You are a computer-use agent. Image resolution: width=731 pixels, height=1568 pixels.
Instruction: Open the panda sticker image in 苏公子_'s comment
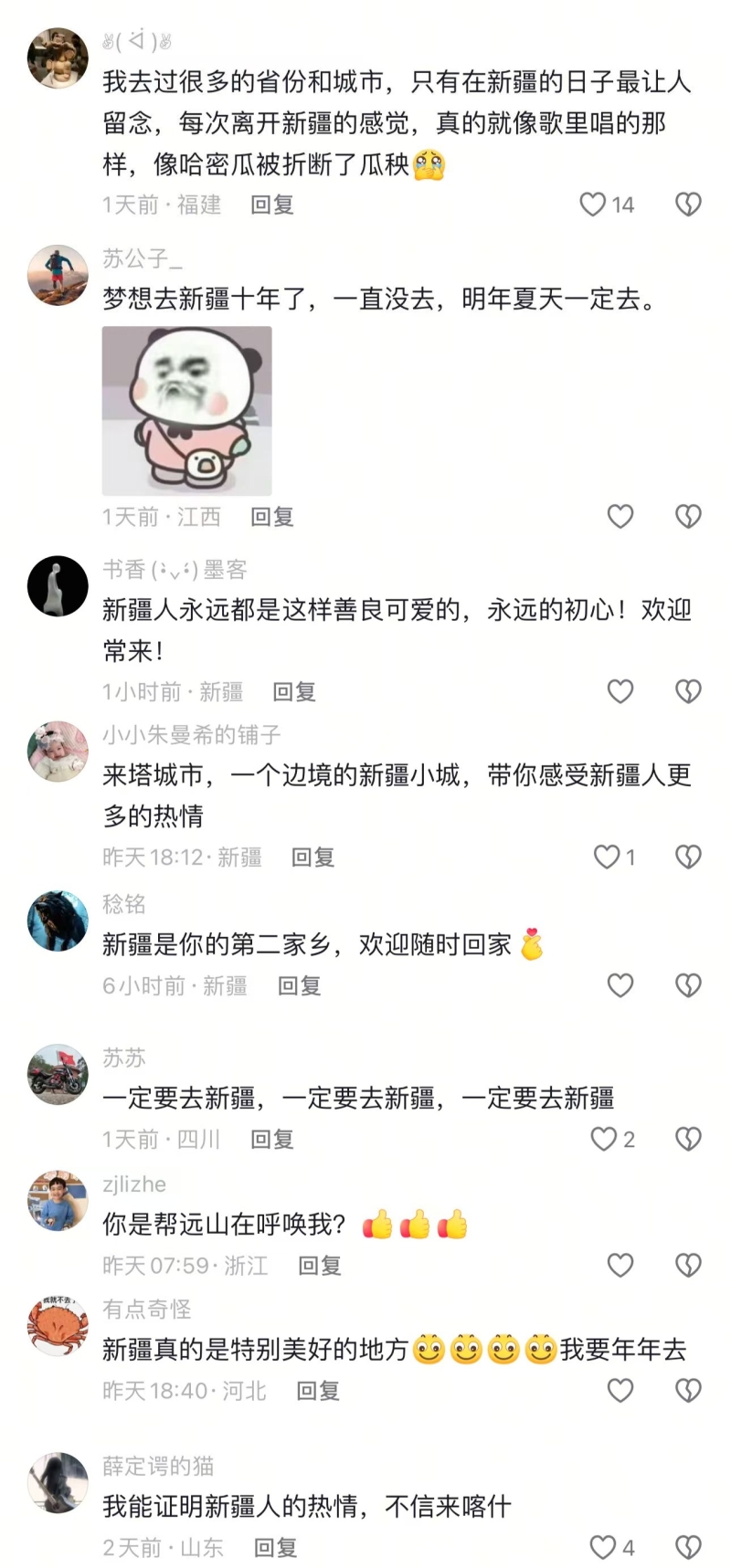(x=186, y=411)
